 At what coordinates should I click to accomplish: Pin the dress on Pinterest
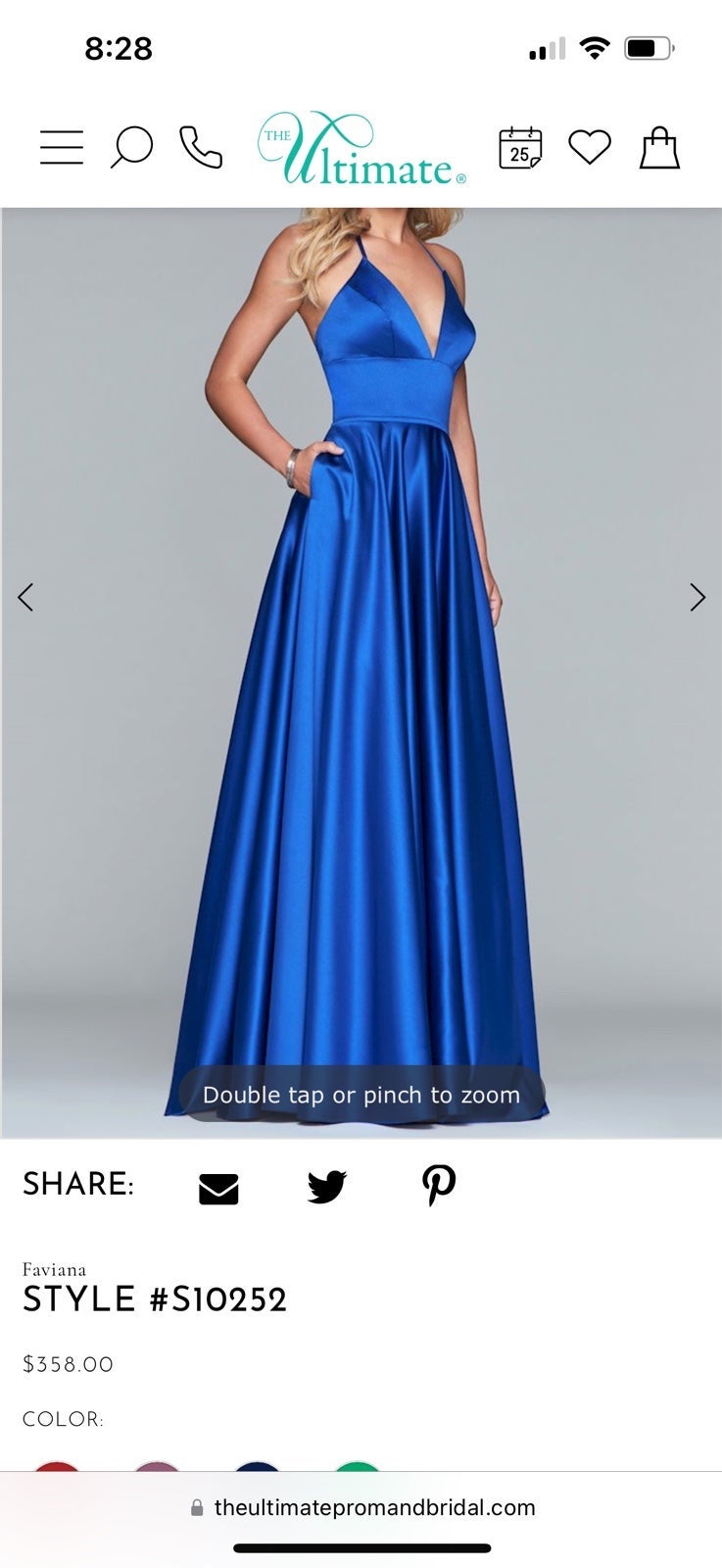point(439,1185)
